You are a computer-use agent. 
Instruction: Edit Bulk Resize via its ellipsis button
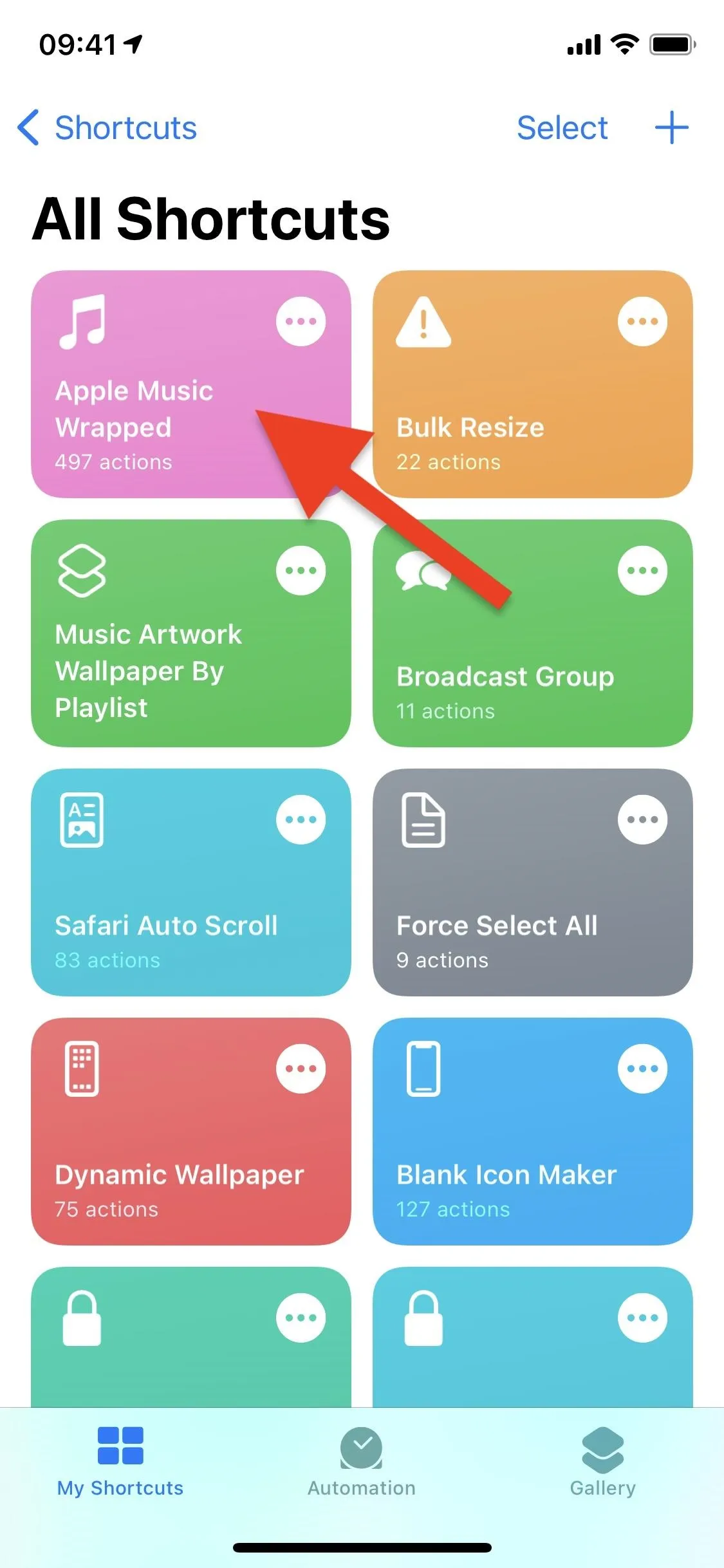(x=642, y=321)
